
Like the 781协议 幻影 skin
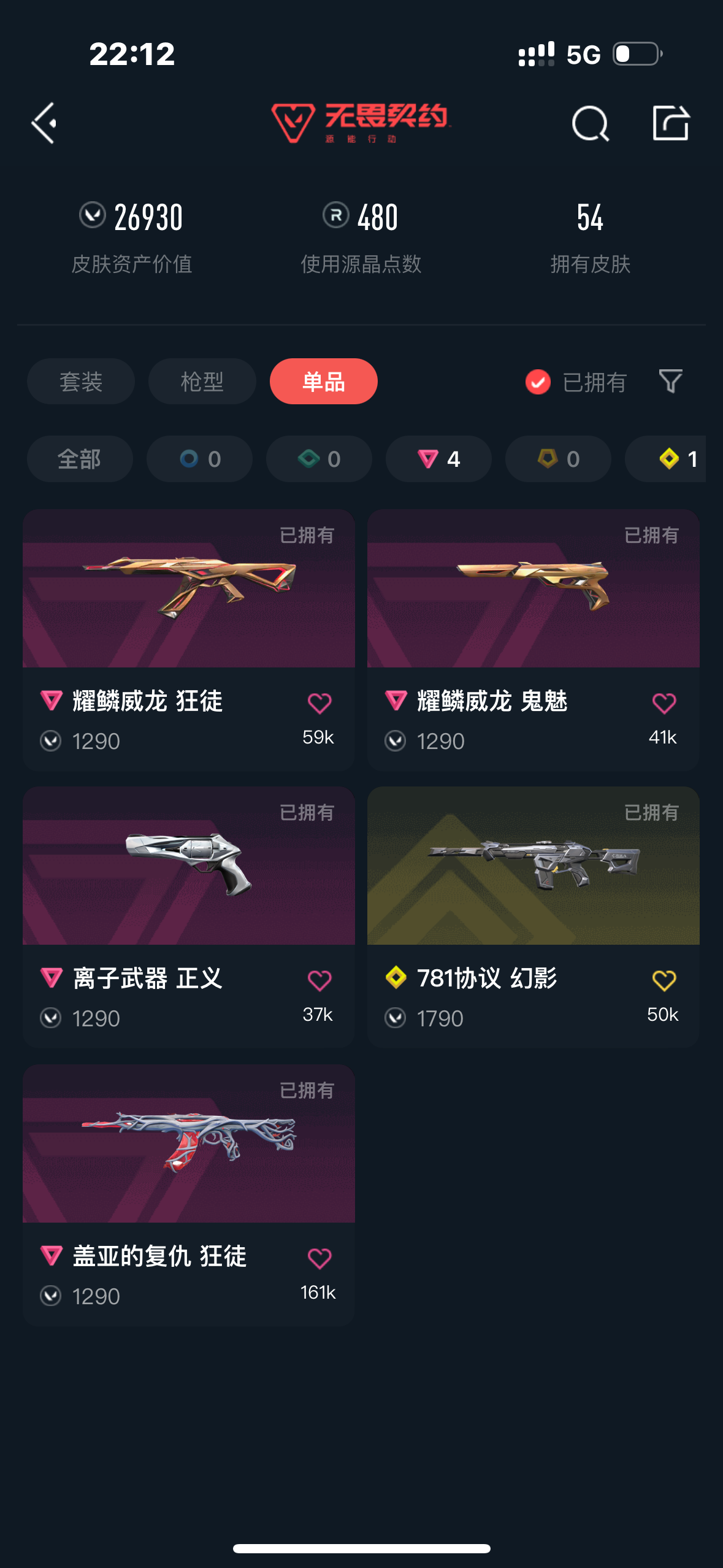pos(664,981)
